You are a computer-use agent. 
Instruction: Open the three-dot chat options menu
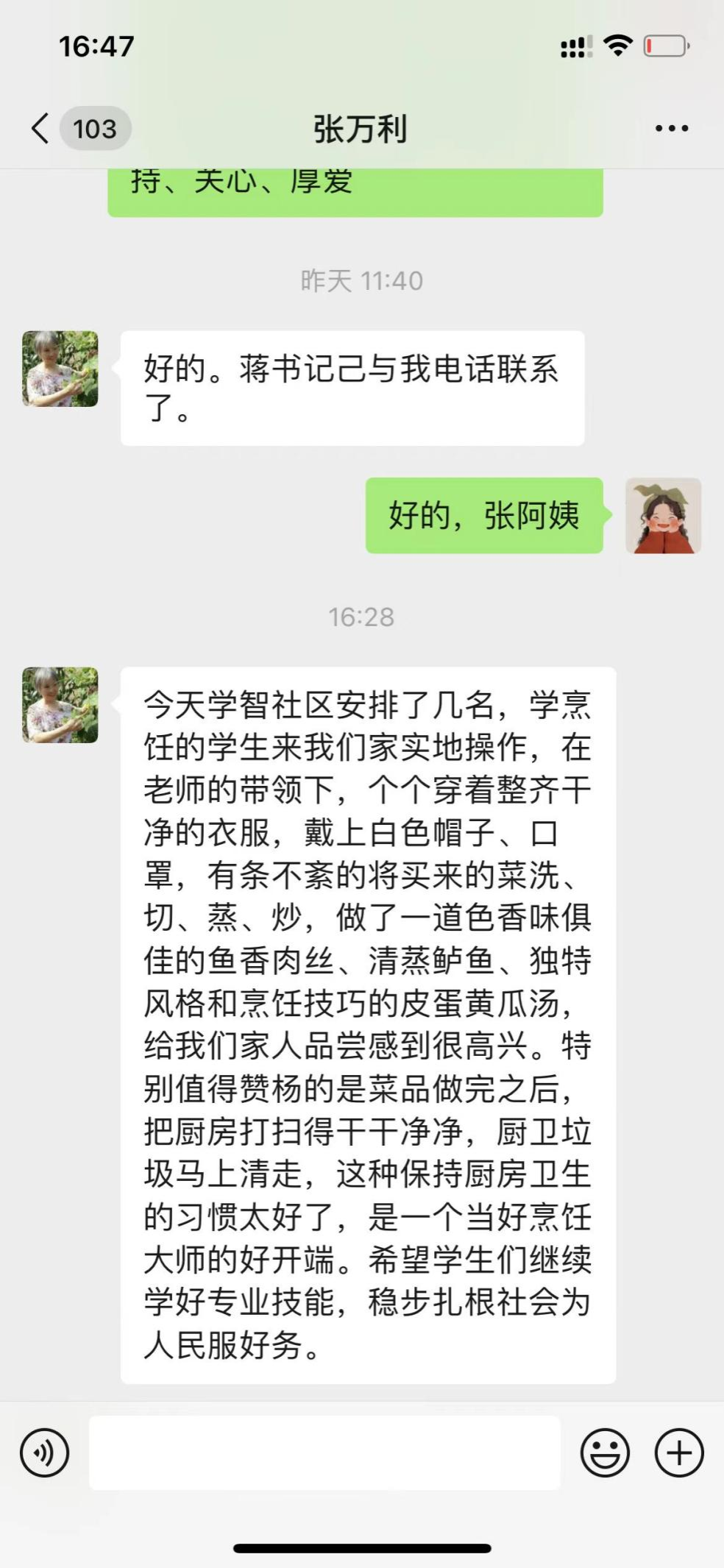[x=672, y=129]
